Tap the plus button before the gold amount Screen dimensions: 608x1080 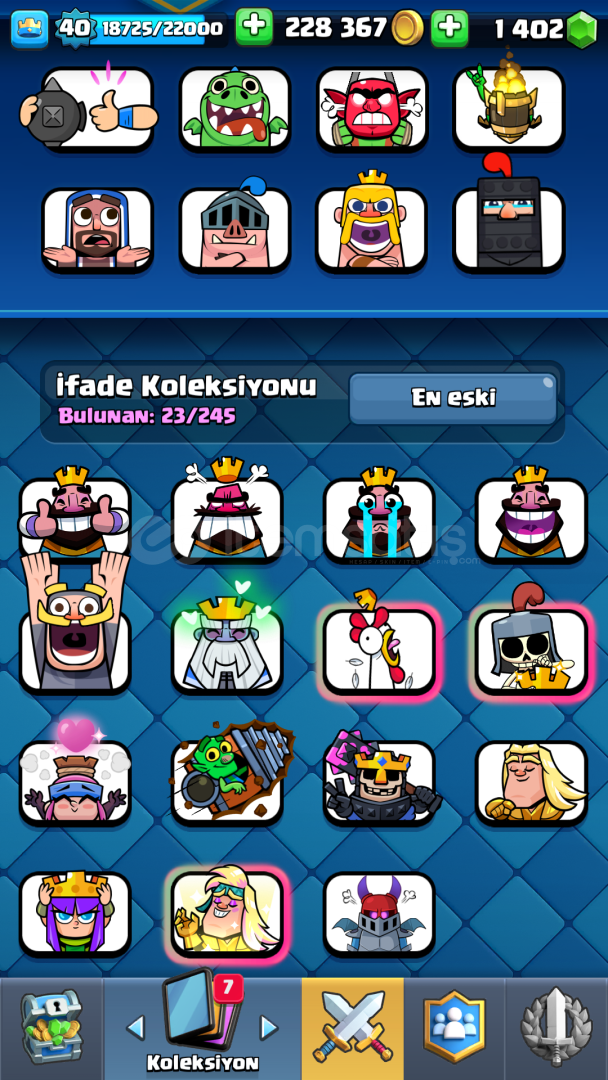[254, 28]
